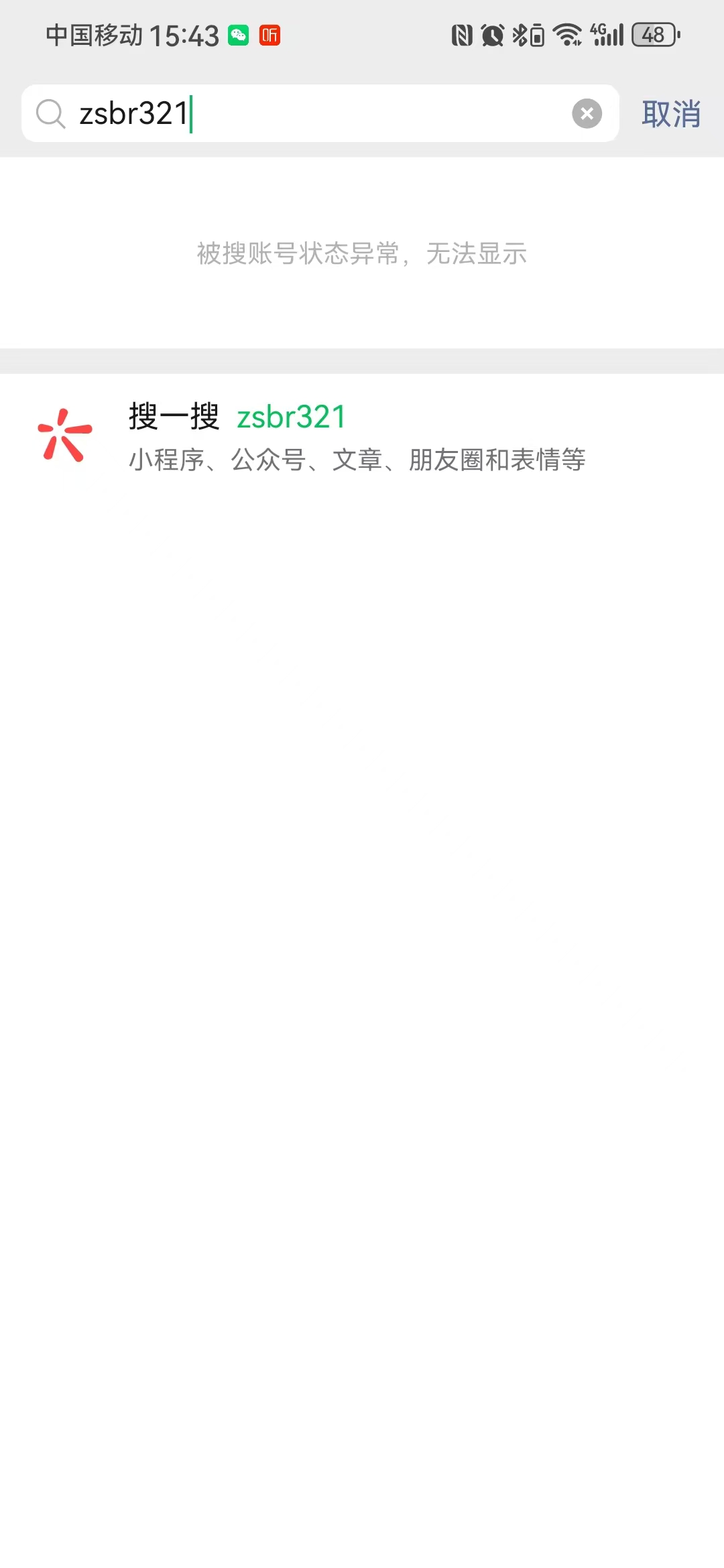The height and width of the screenshot is (1568, 724).
Task: Cancel the search via 取消
Action: pyautogui.click(x=670, y=114)
